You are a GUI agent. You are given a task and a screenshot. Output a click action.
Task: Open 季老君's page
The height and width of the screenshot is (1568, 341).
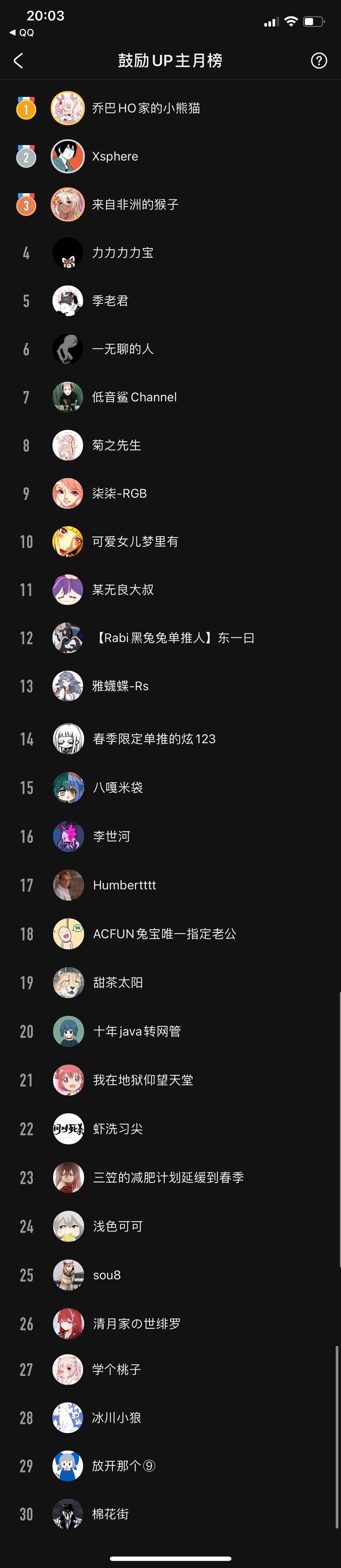point(110,301)
